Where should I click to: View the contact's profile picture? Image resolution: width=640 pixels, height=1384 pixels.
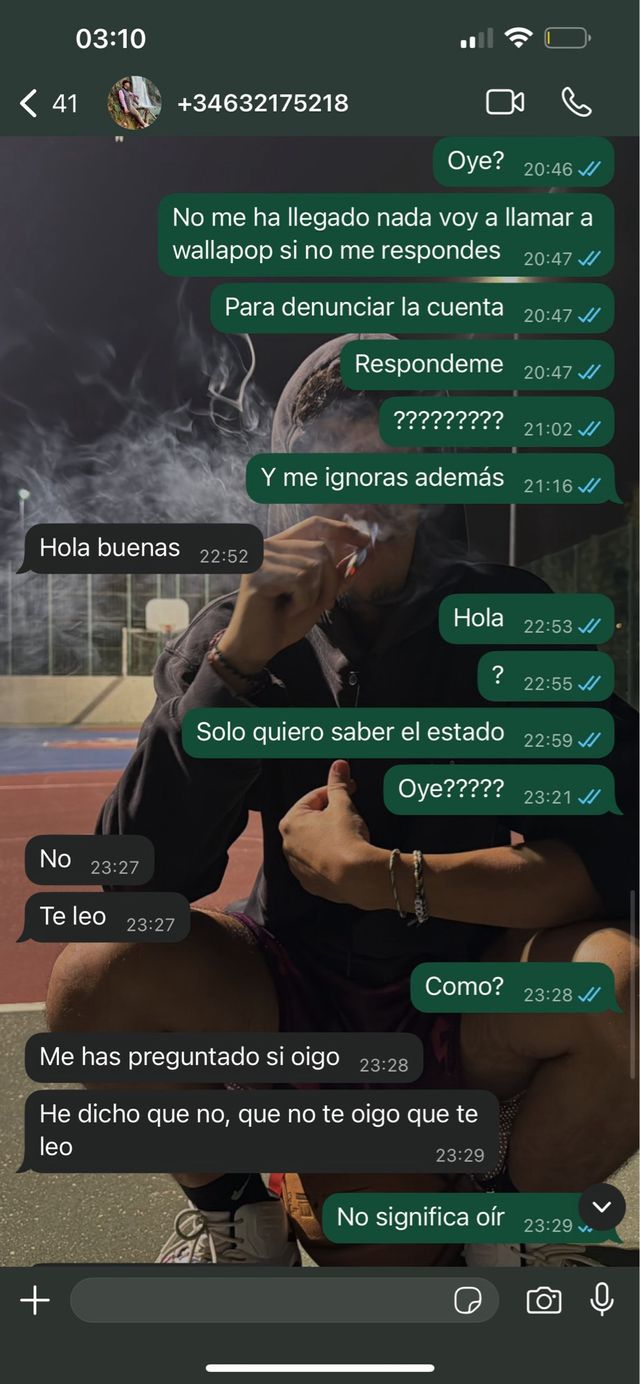[x=134, y=102]
